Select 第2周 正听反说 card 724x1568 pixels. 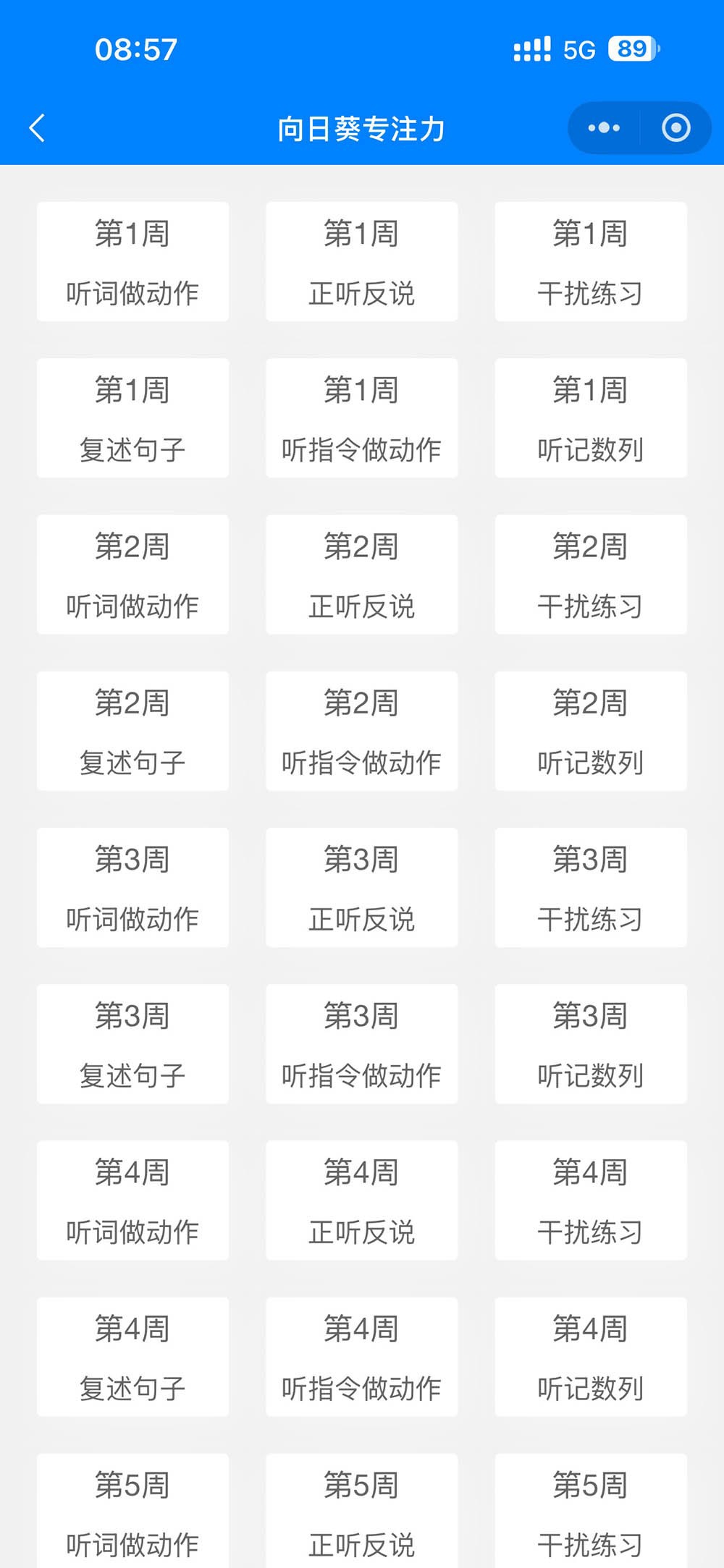pyautogui.click(x=361, y=575)
